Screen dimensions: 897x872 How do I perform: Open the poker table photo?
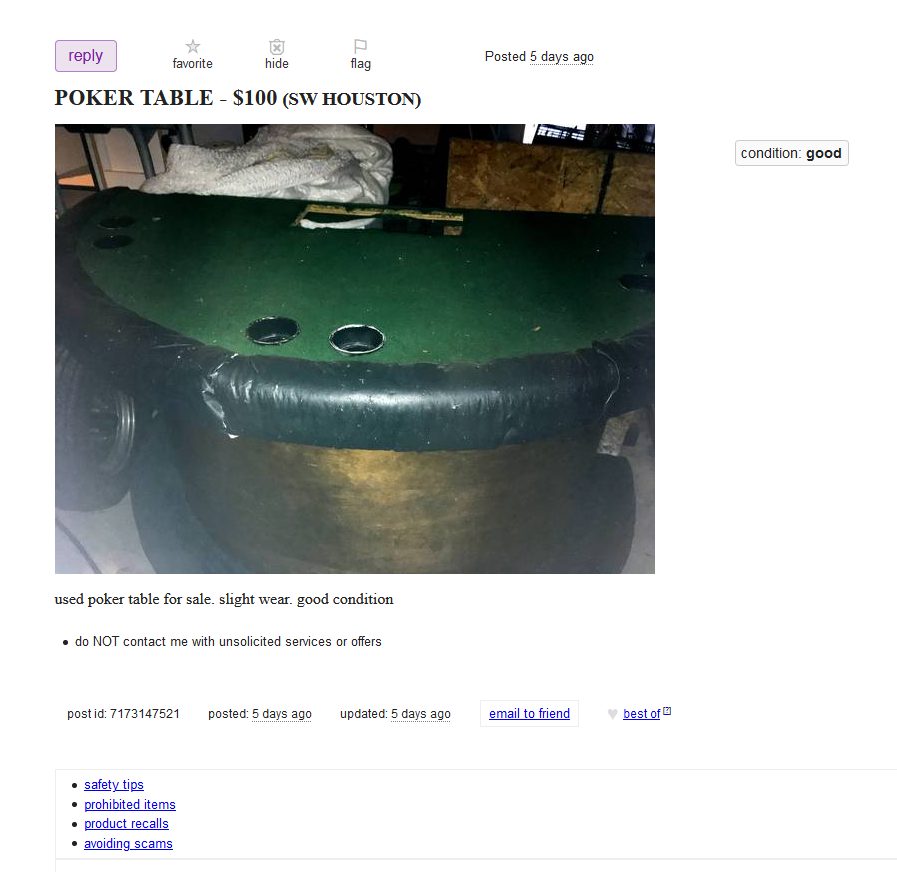(354, 348)
